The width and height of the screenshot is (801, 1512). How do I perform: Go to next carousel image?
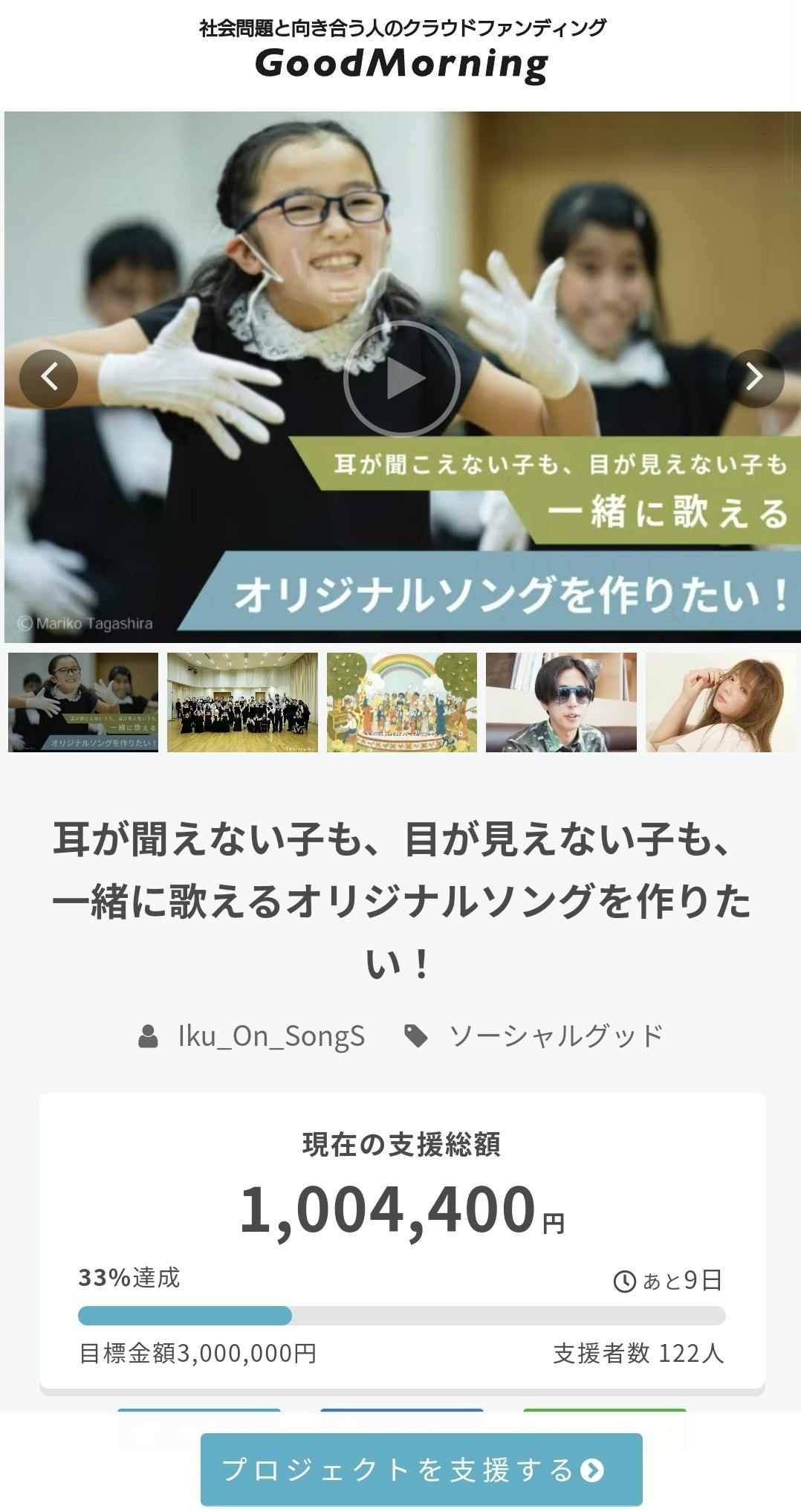(x=753, y=378)
